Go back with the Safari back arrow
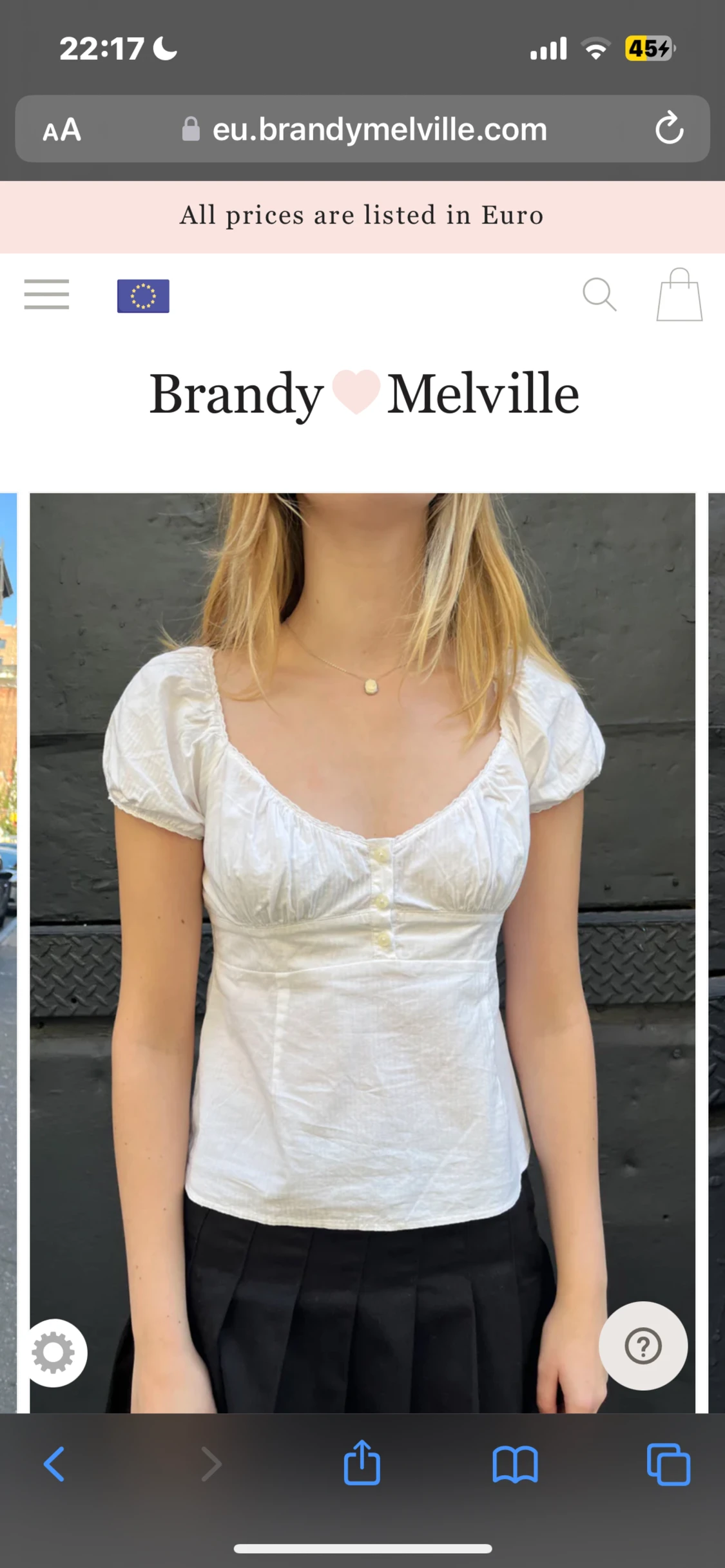Screen dimensions: 725x1568 tap(54, 1464)
